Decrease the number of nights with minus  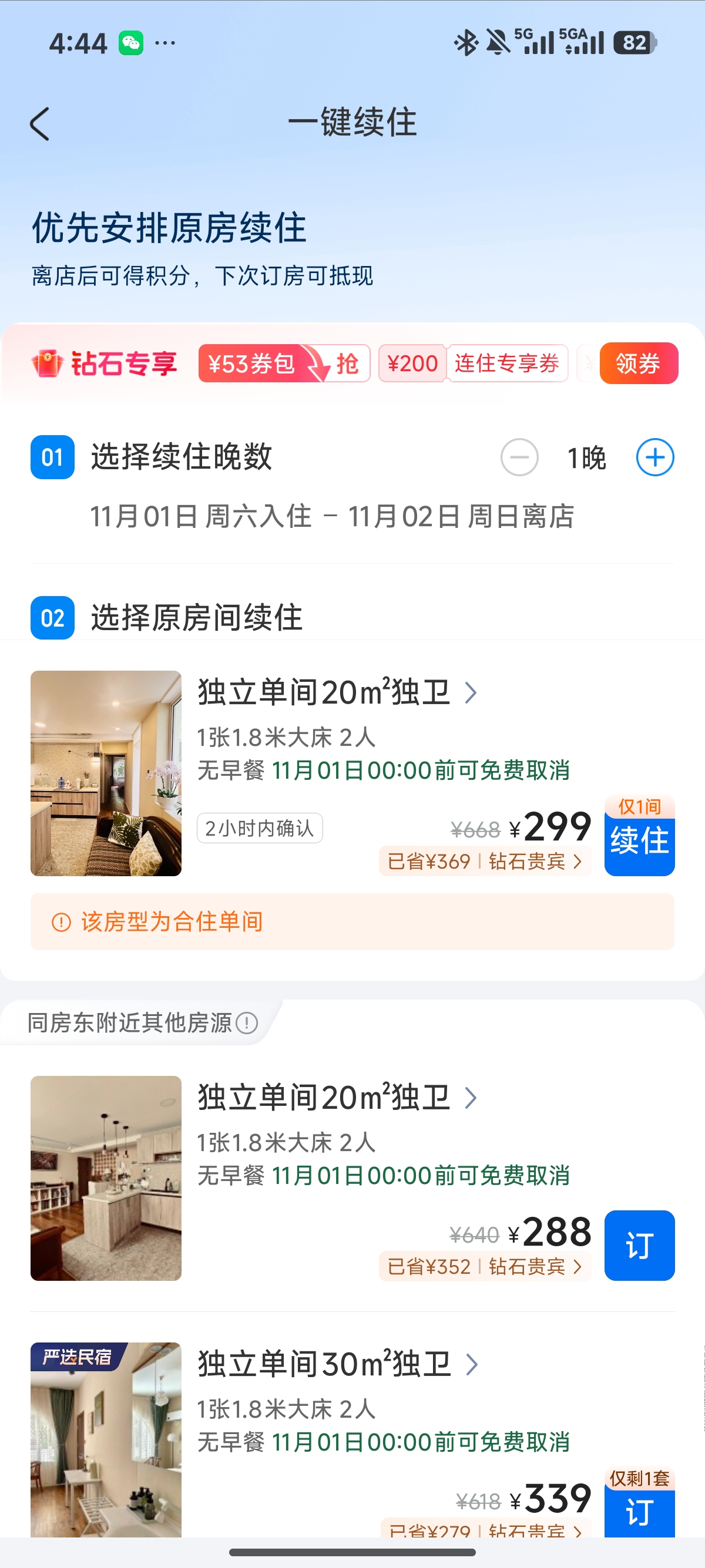(519, 457)
